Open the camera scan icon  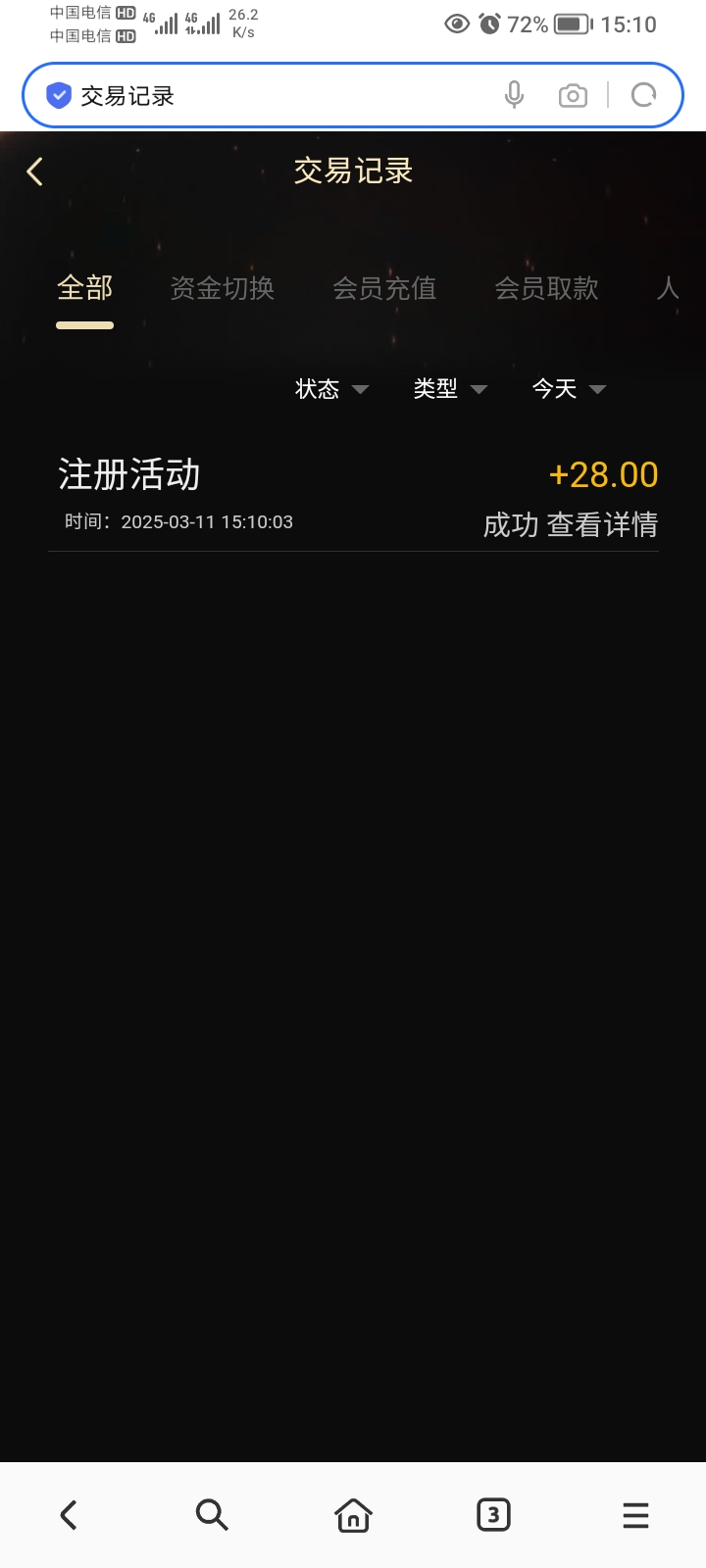pos(573,95)
